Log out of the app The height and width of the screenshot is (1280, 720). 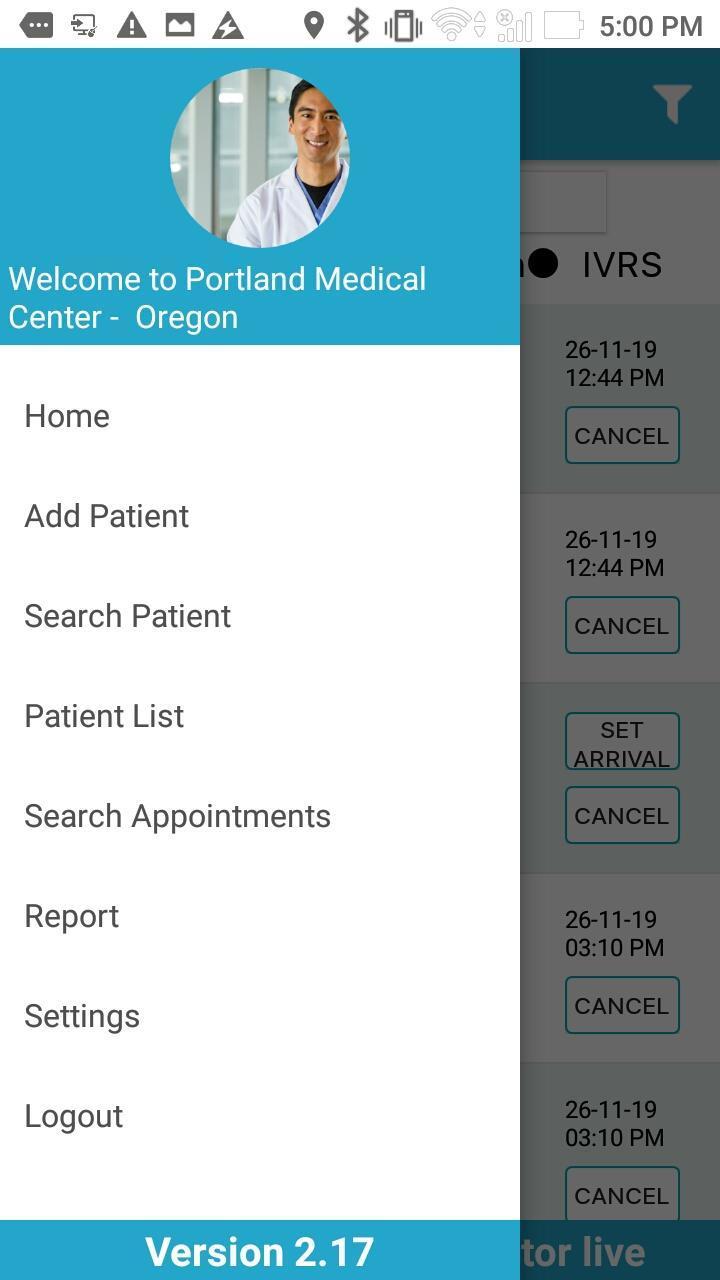(74, 1116)
